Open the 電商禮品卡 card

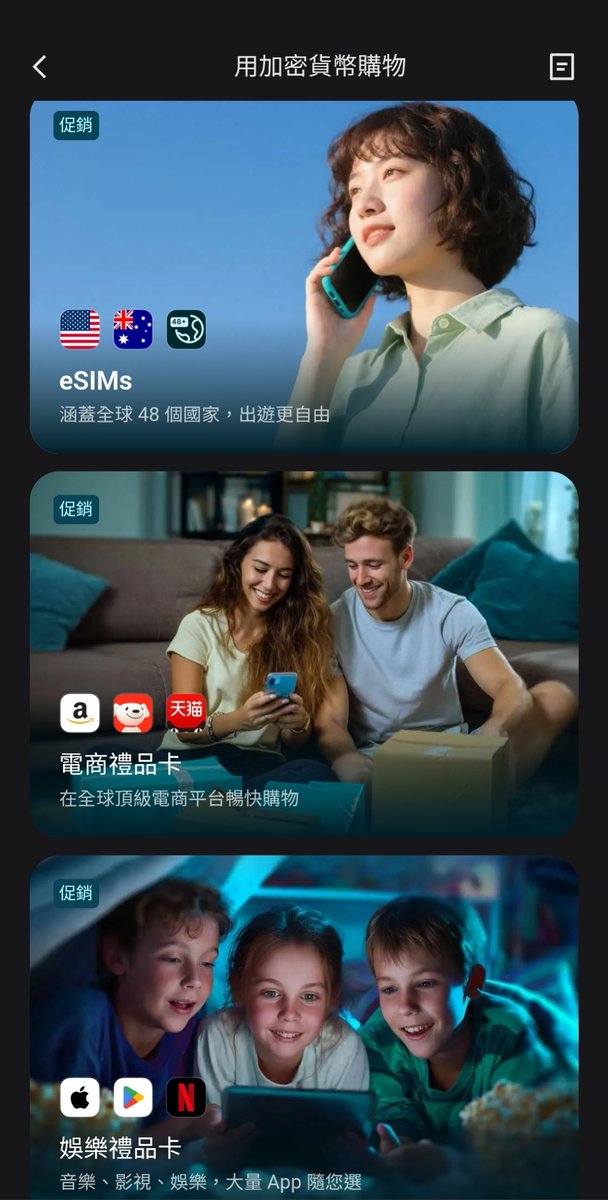pos(304,653)
